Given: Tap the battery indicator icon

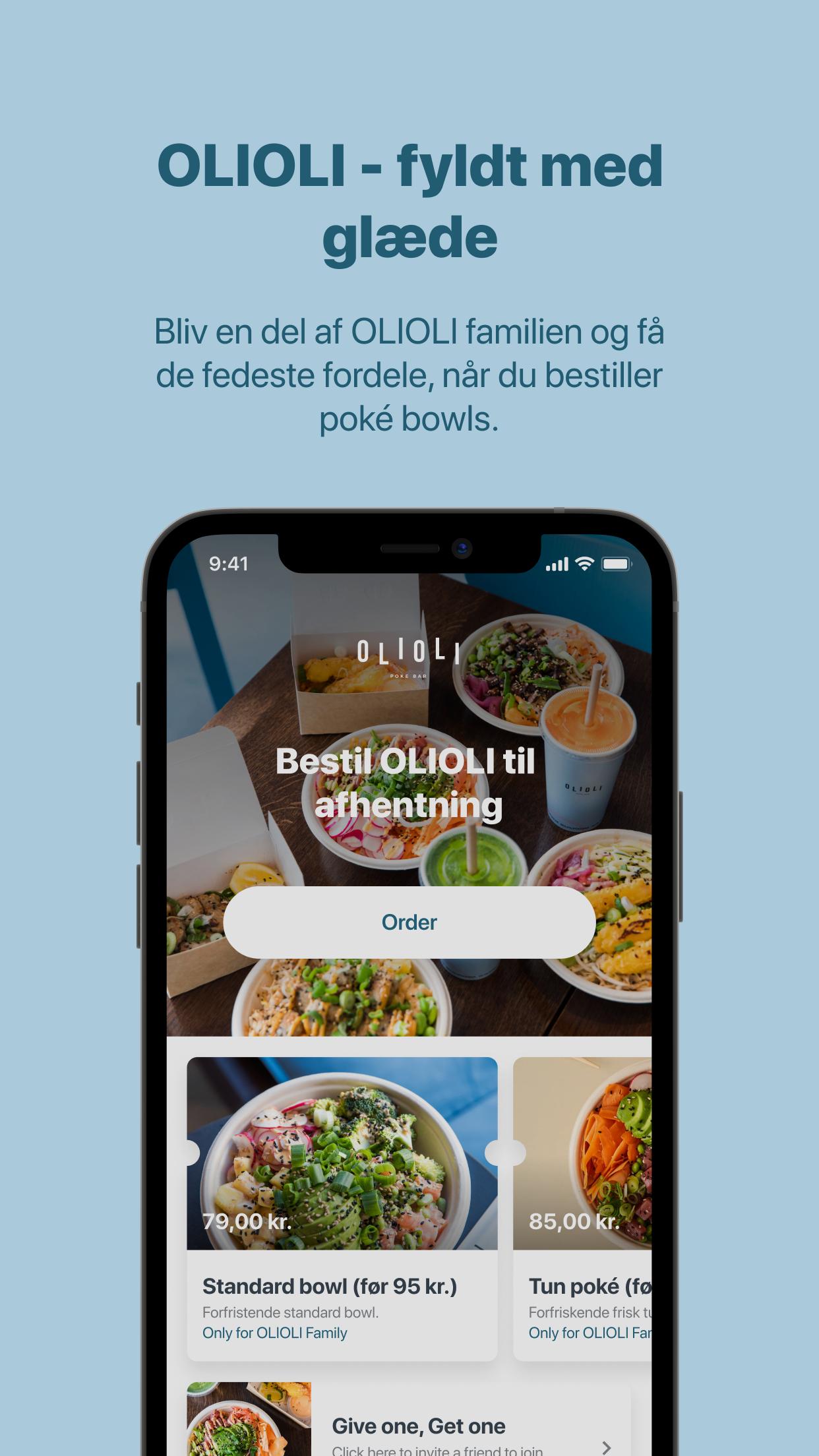Looking at the screenshot, I should point(616,563).
